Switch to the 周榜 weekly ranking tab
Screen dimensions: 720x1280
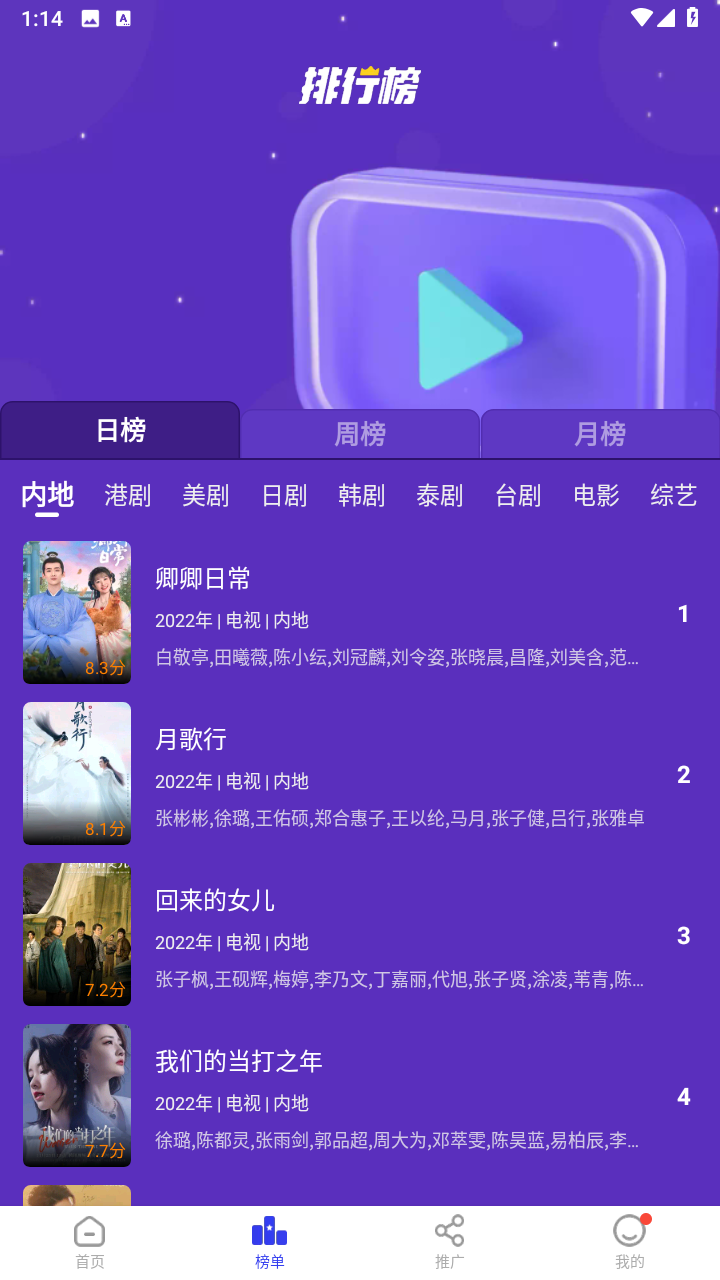point(360,434)
